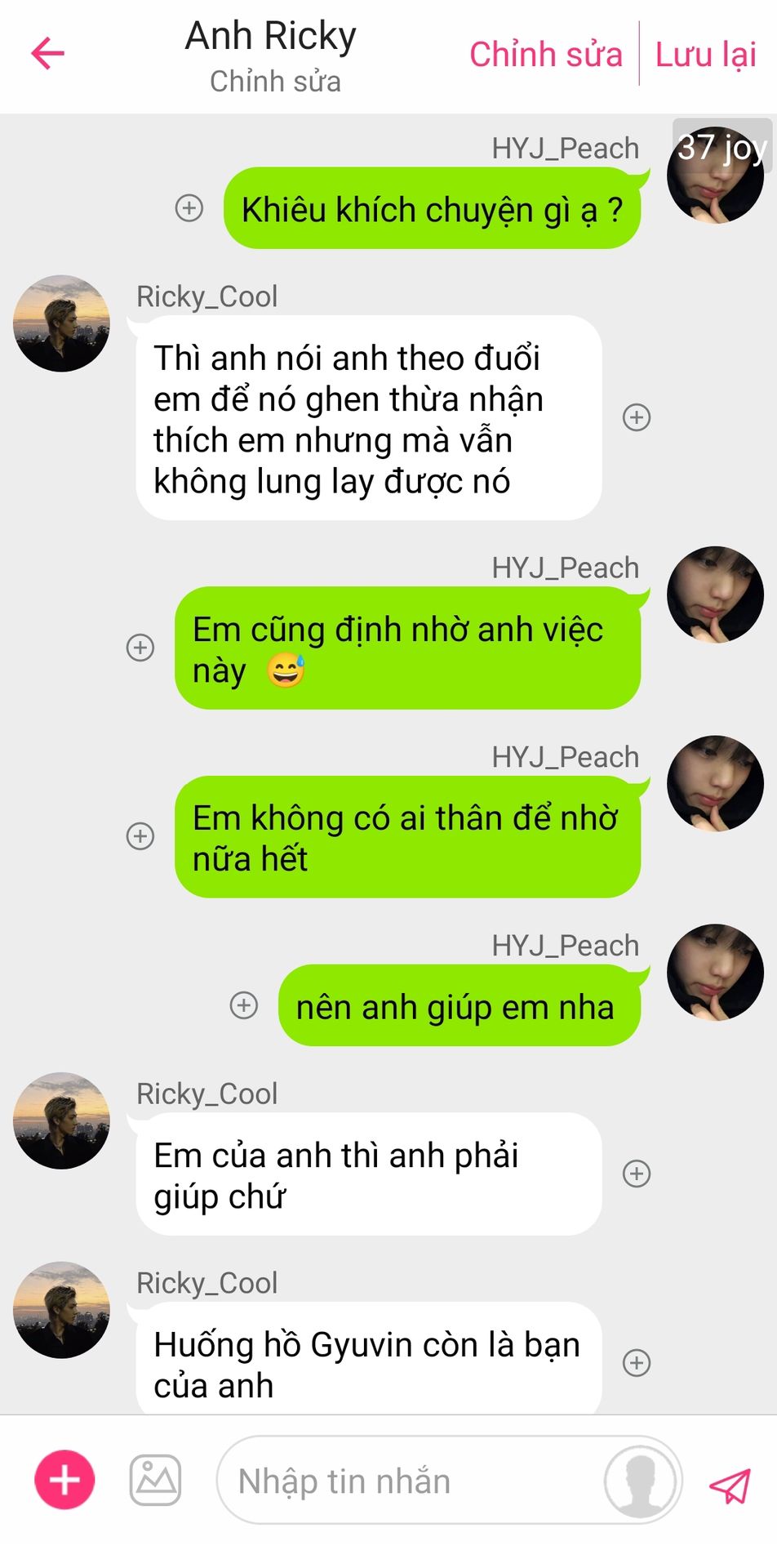
Task: Switch sender using the avatar in input box
Action: coord(641,1480)
